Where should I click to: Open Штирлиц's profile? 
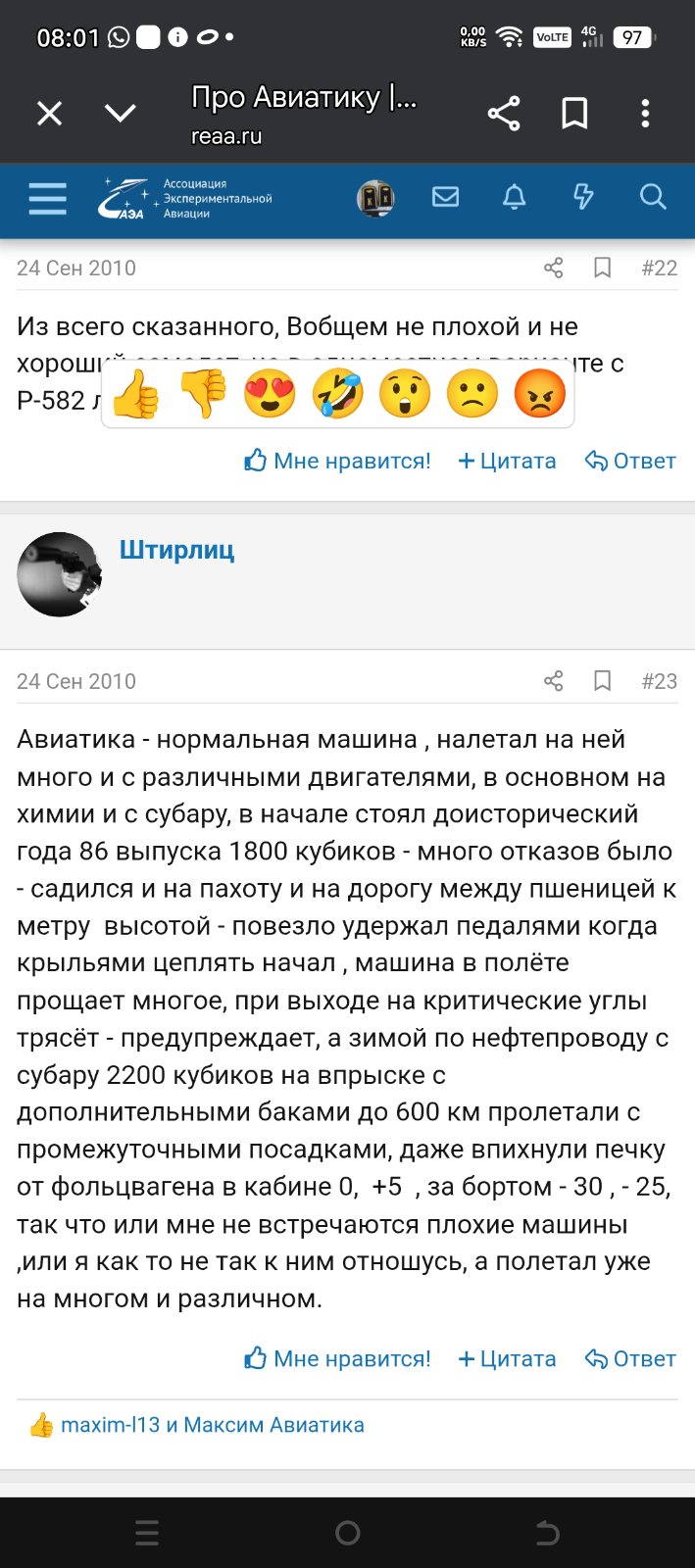coord(176,550)
